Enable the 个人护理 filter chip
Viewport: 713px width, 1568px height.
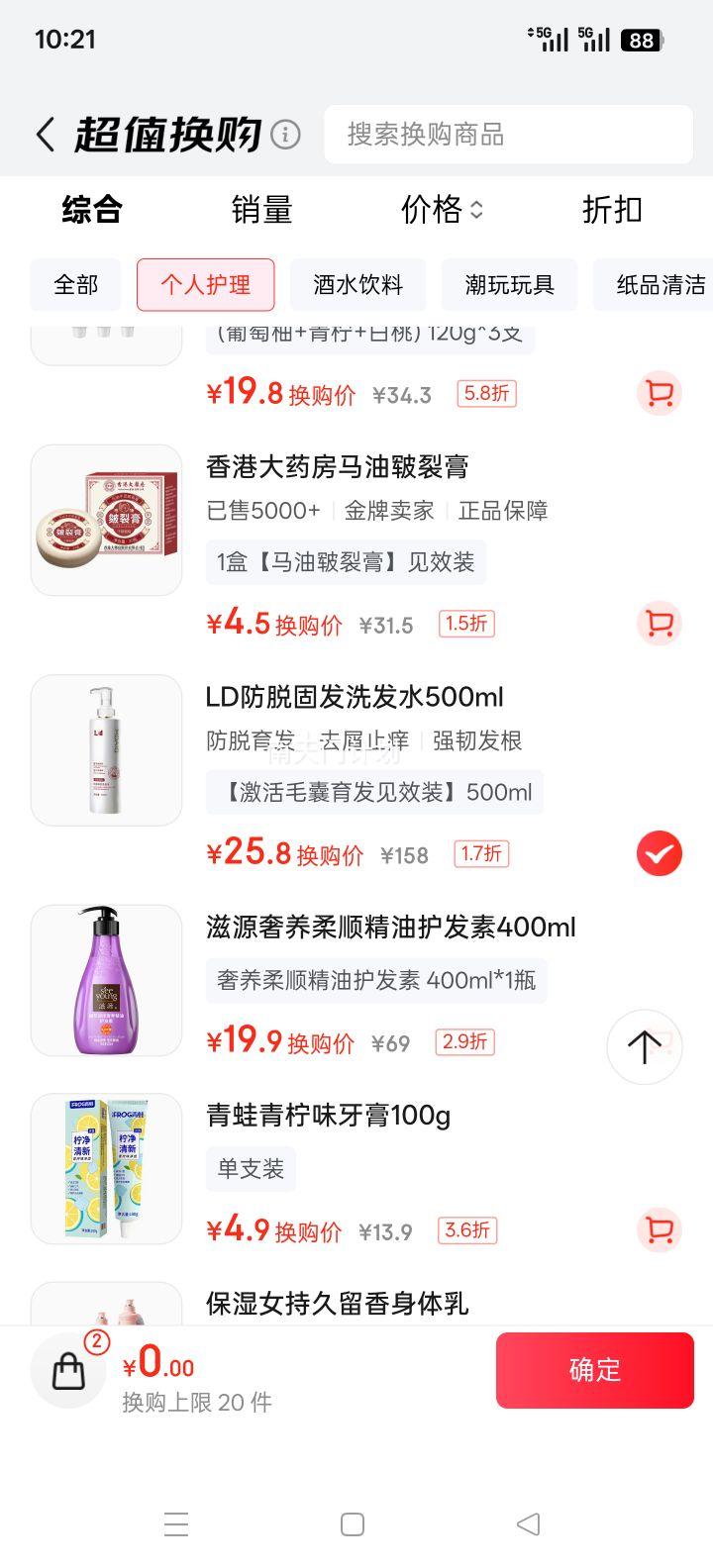pos(205,284)
